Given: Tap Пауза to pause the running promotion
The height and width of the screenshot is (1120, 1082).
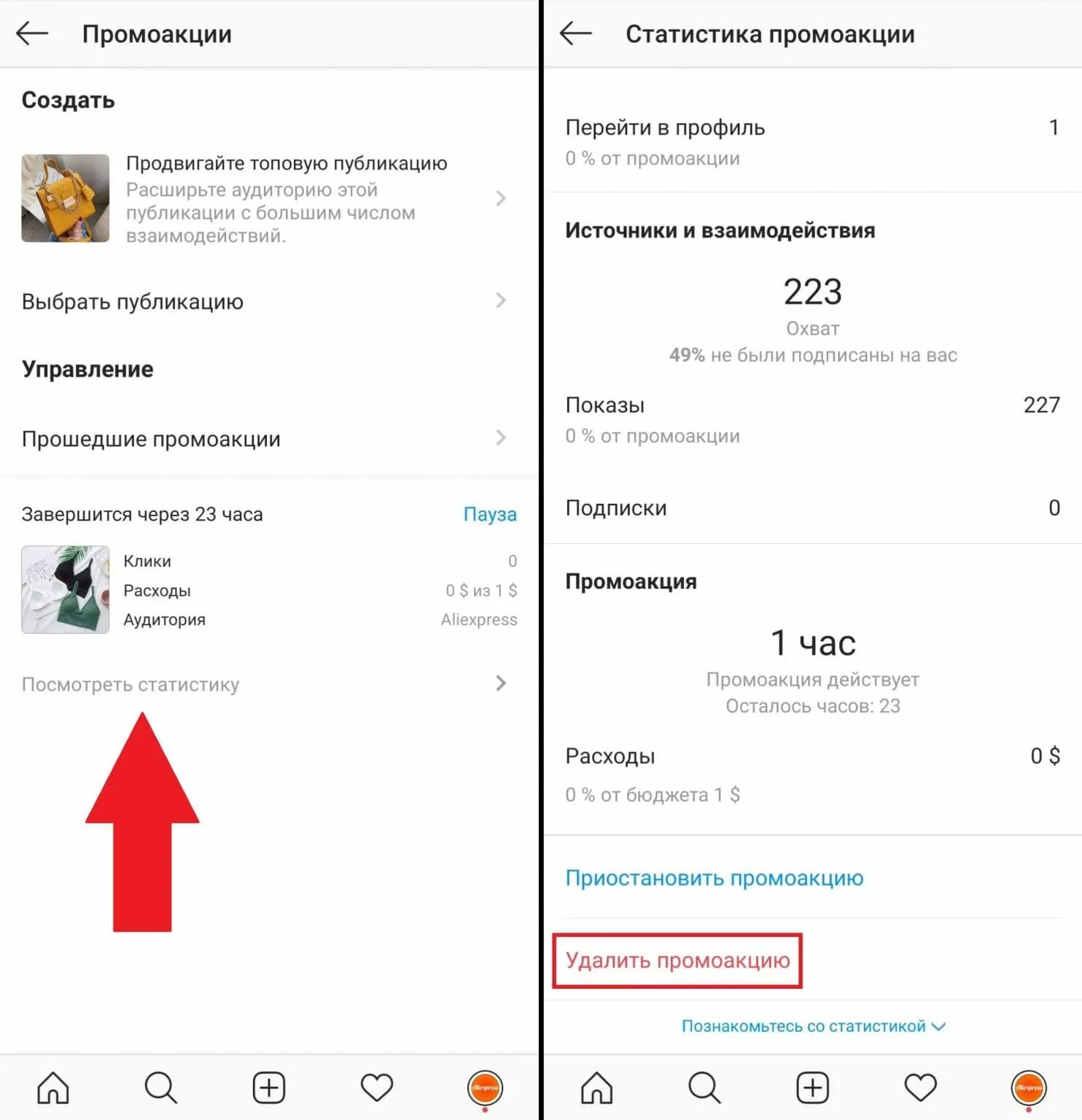Looking at the screenshot, I should (490, 514).
